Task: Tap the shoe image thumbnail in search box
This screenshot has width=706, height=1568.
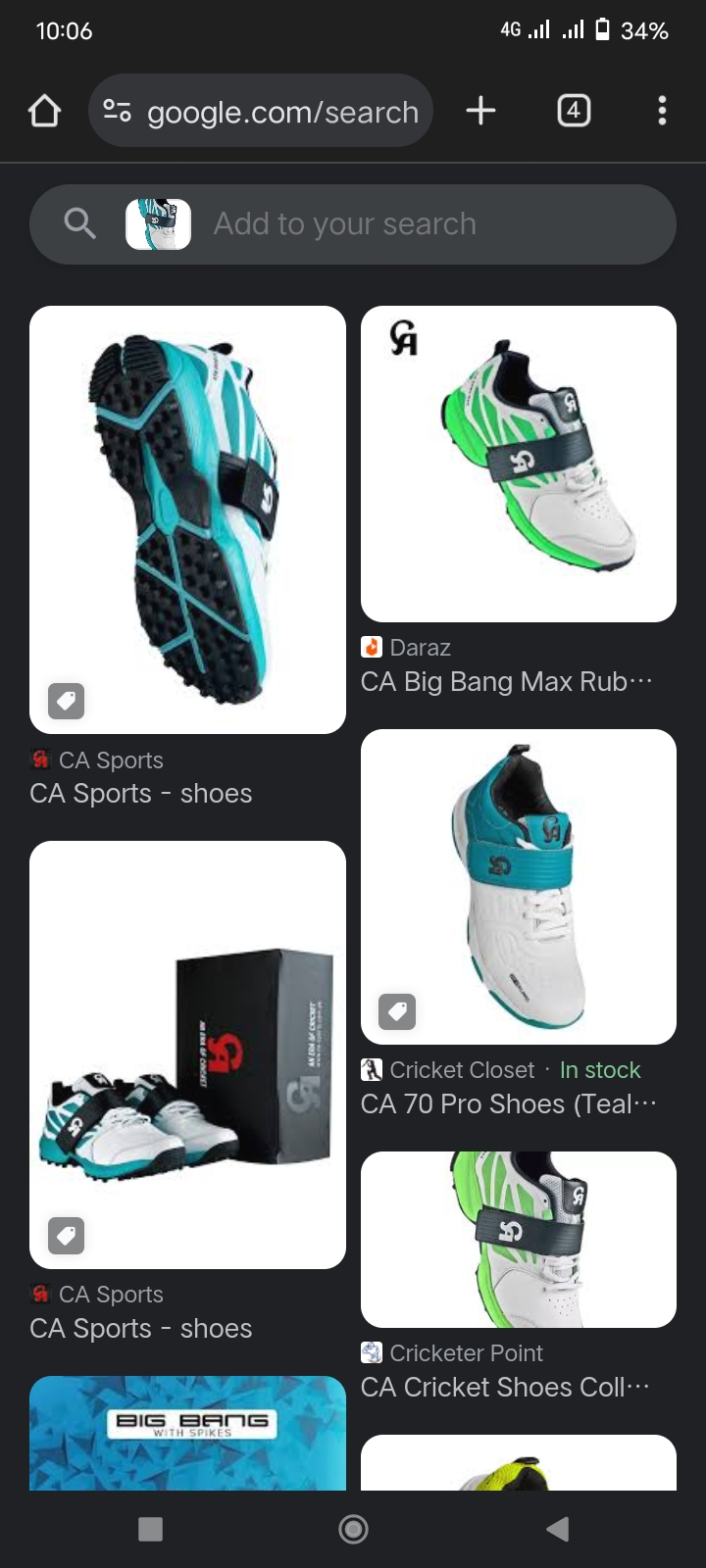Action: [x=158, y=224]
